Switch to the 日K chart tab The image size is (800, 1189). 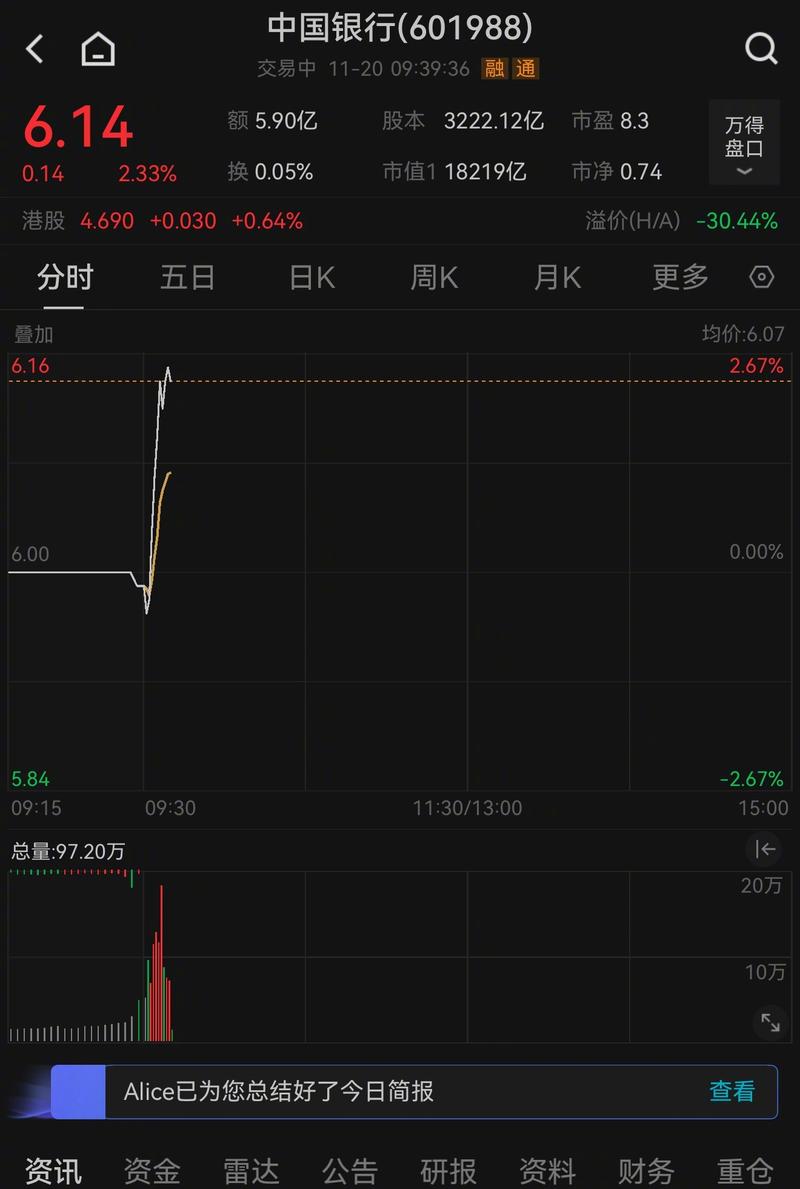point(311,277)
